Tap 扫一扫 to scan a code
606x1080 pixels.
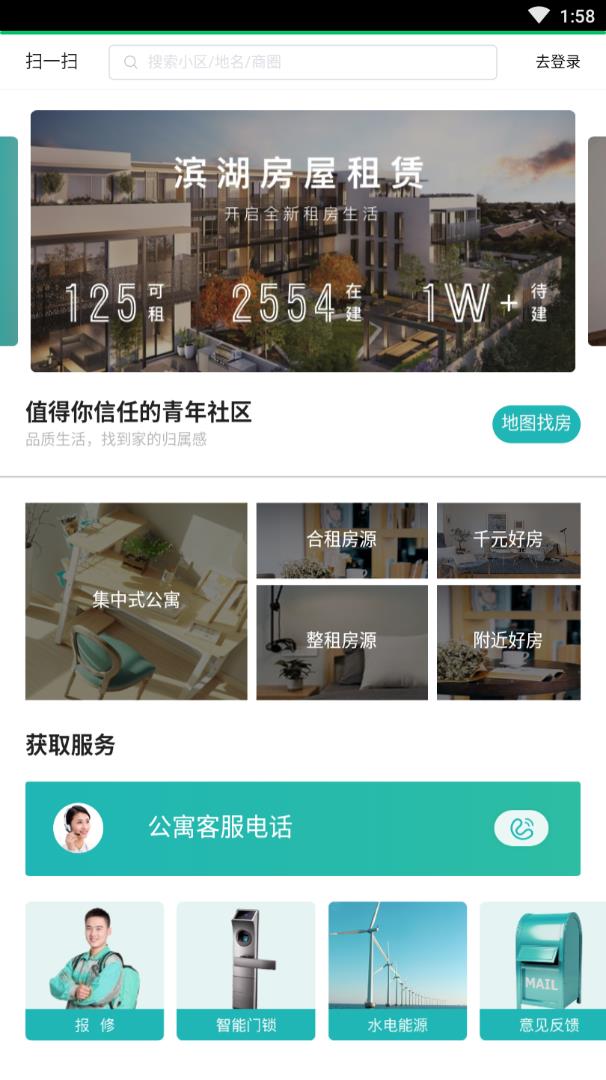coord(51,62)
